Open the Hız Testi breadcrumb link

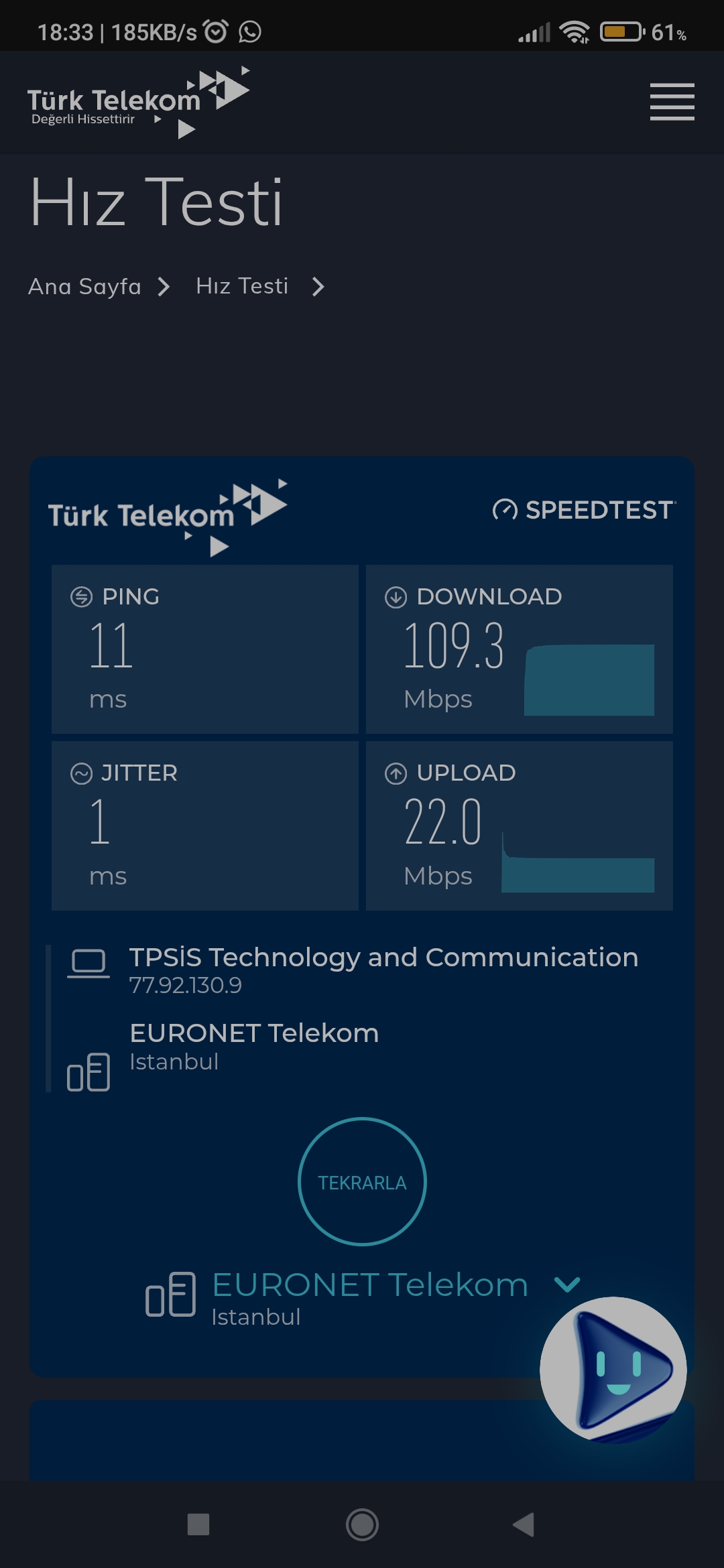pos(242,287)
